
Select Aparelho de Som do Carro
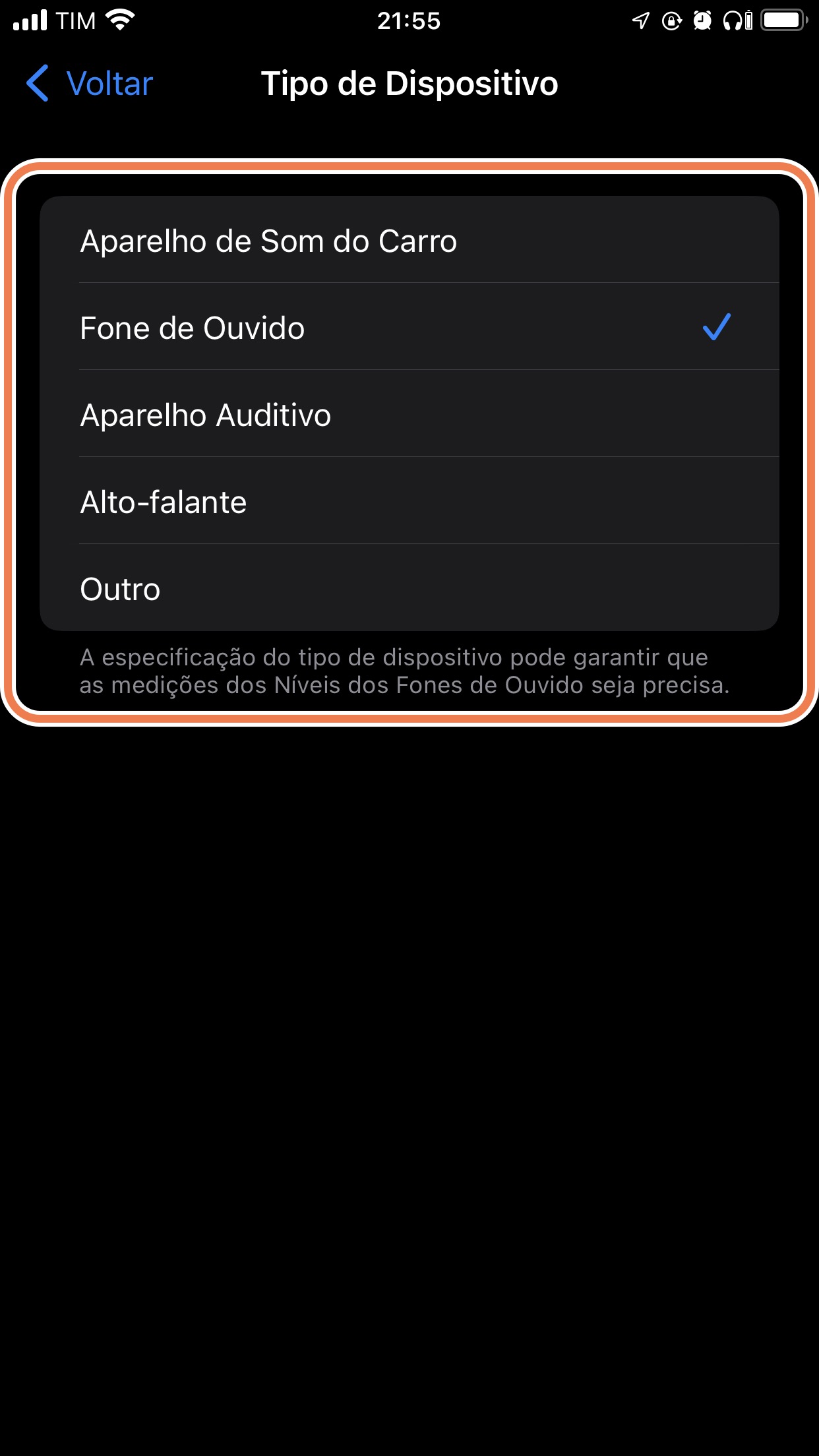409,240
